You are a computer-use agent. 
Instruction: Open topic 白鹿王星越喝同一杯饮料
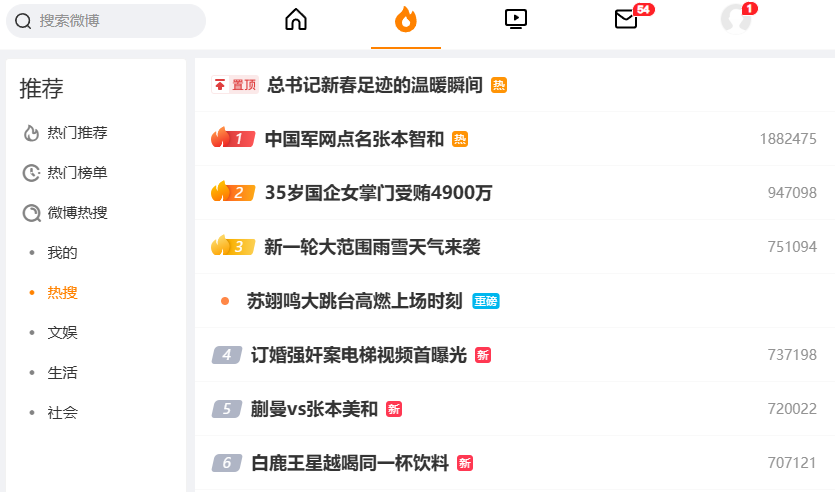[350, 463]
